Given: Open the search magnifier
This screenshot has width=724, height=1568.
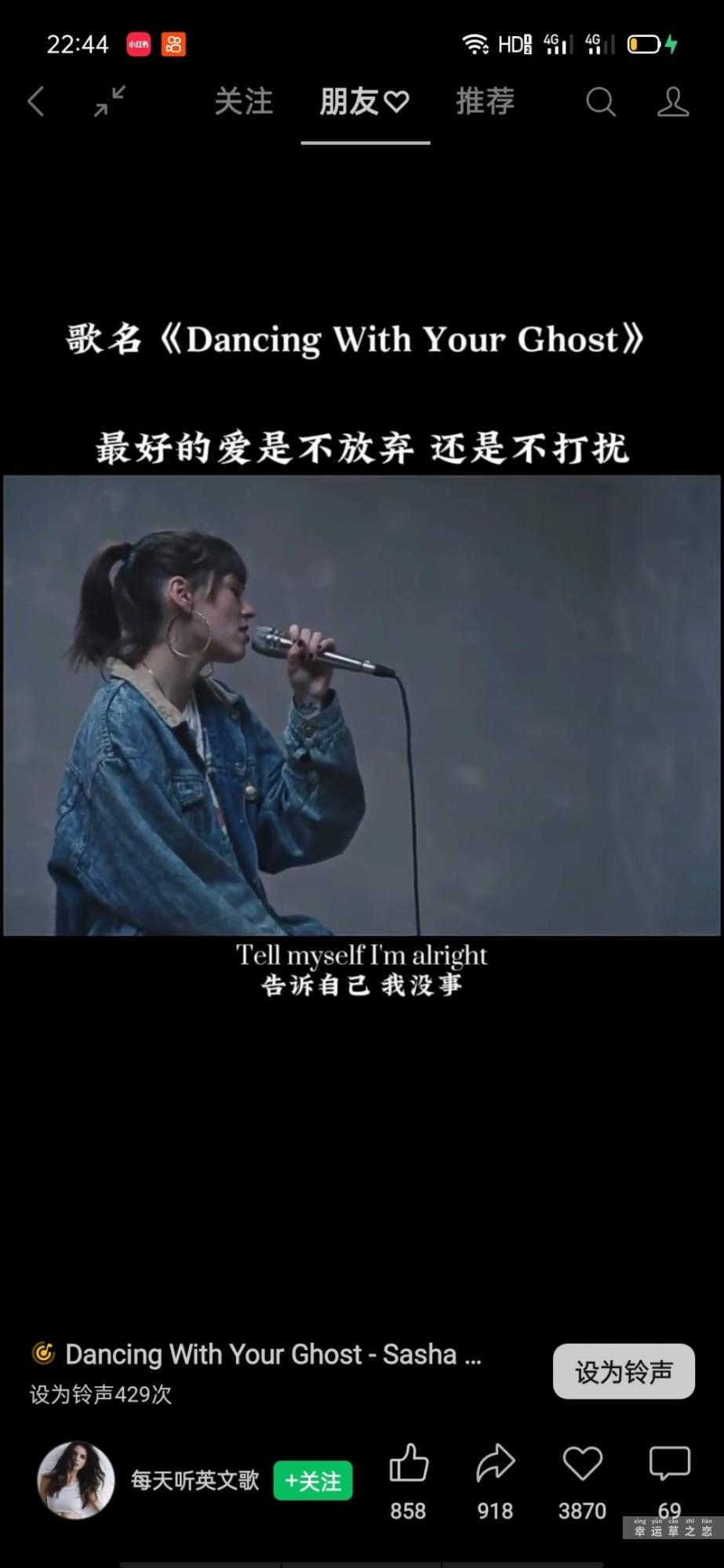Looking at the screenshot, I should point(601,102).
